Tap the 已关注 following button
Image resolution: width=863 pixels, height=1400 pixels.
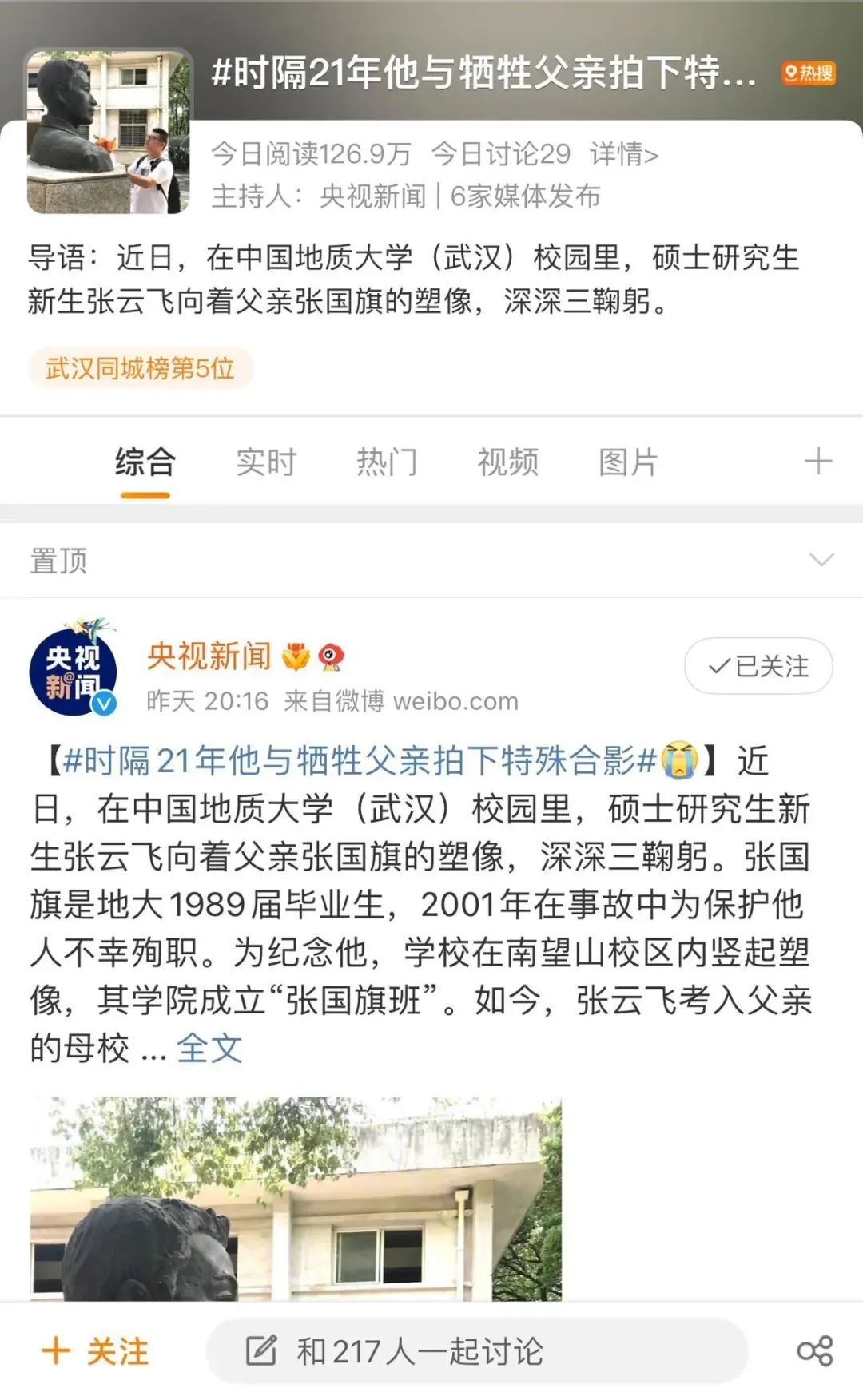(758, 666)
